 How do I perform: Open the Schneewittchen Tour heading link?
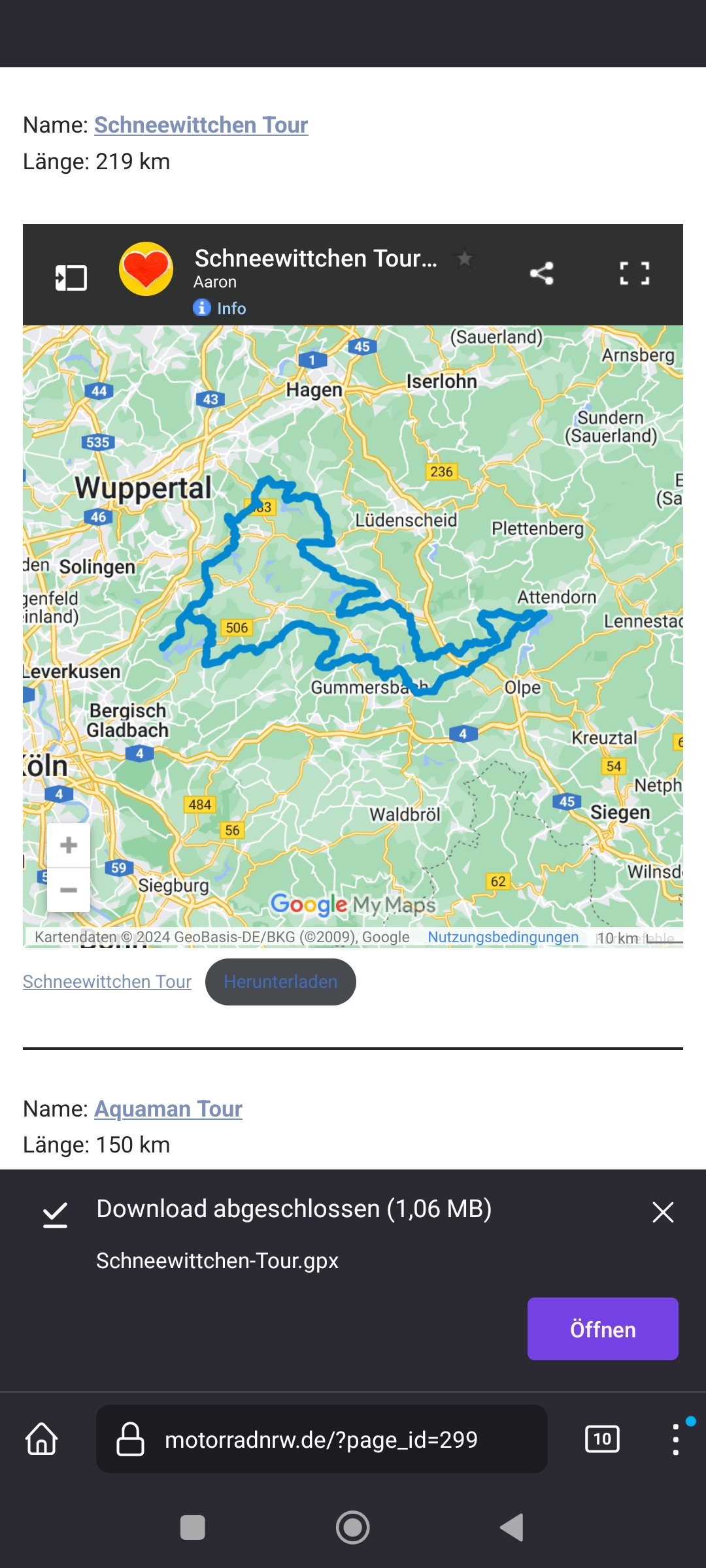(x=201, y=125)
